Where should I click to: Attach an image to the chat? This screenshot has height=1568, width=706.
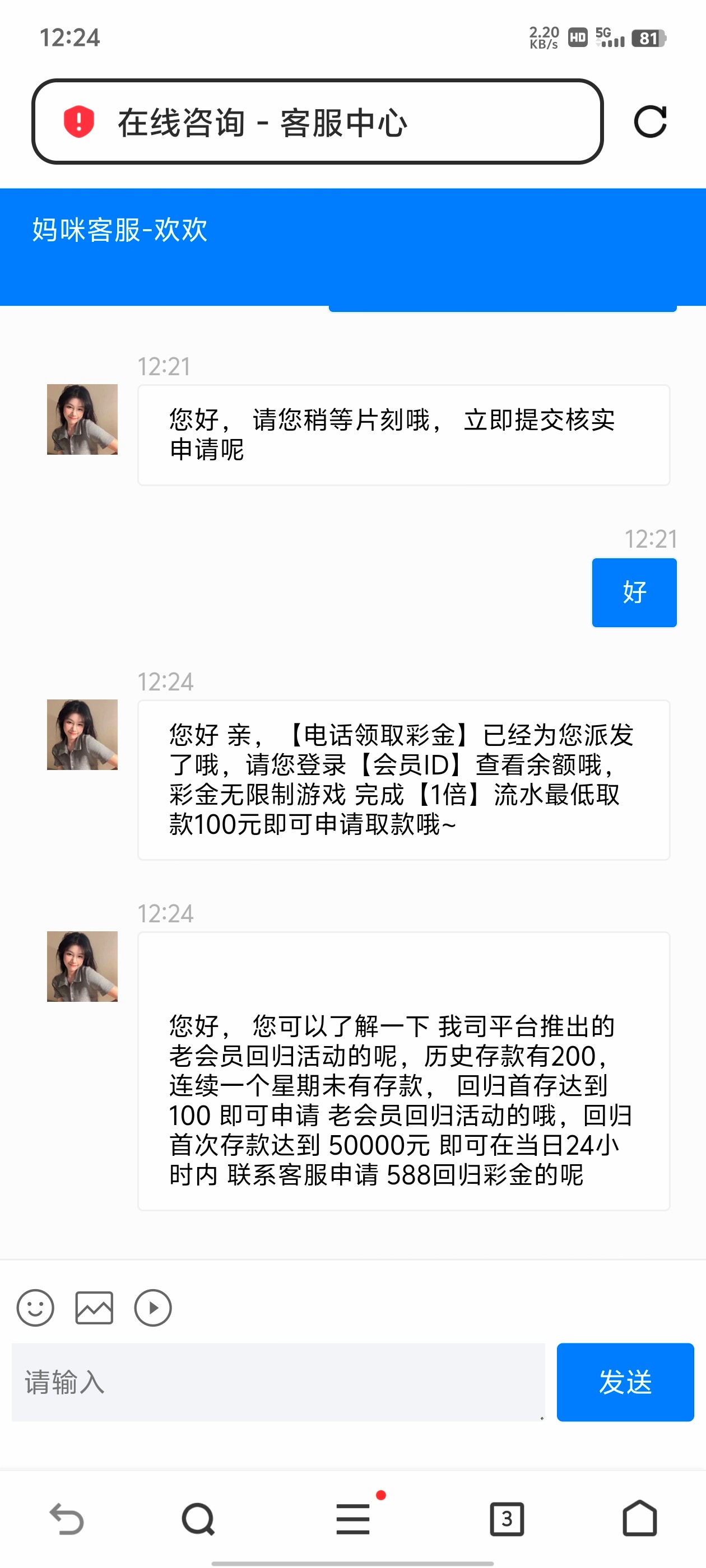(x=94, y=1308)
